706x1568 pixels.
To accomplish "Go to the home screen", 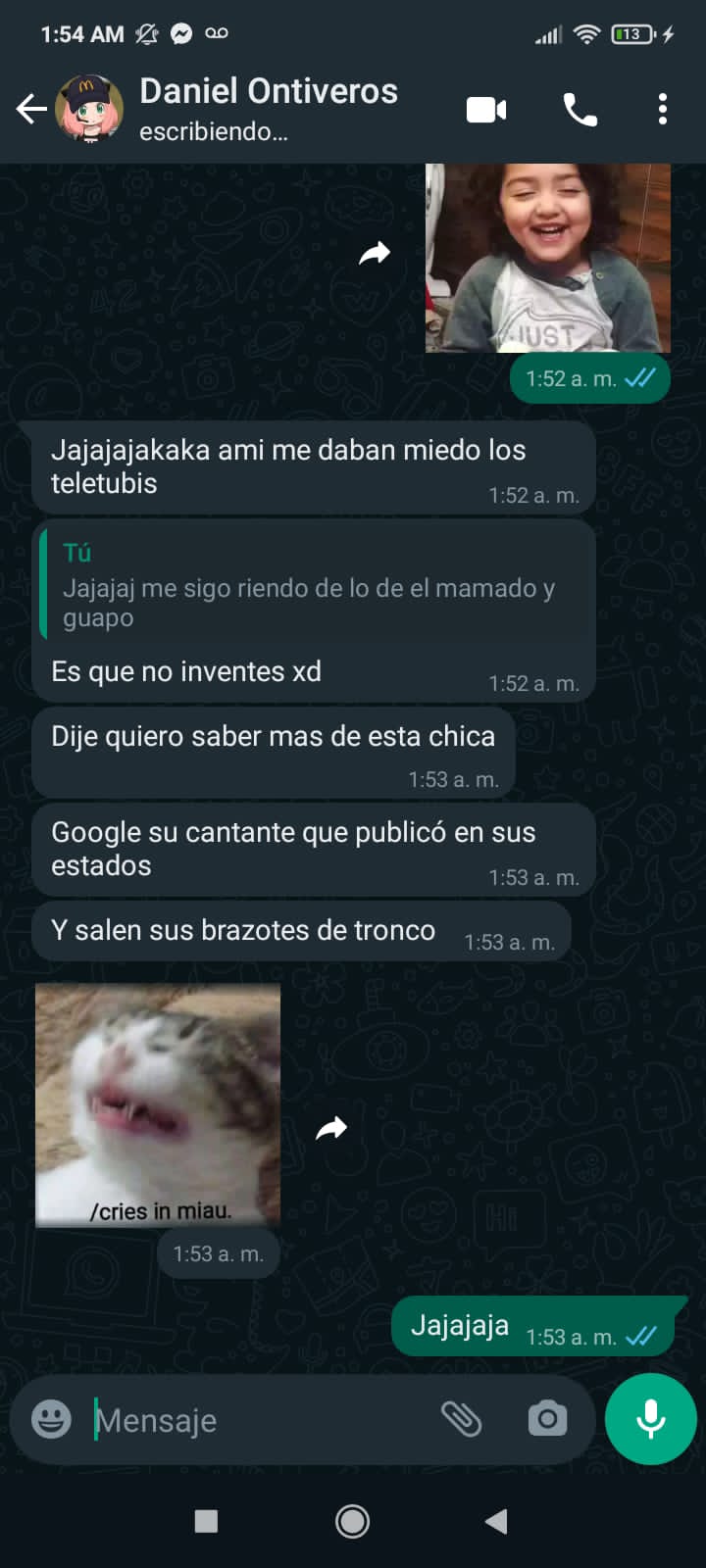I will point(353,1521).
